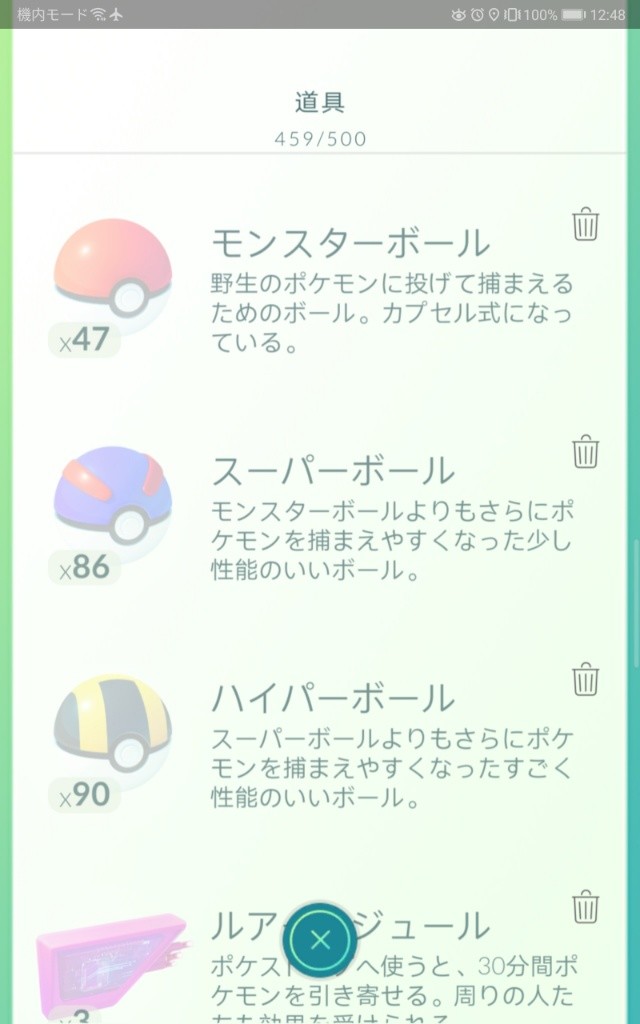Tap the trash icon beside ハイパーボール
The image size is (640, 1024).
click(585, 679)
